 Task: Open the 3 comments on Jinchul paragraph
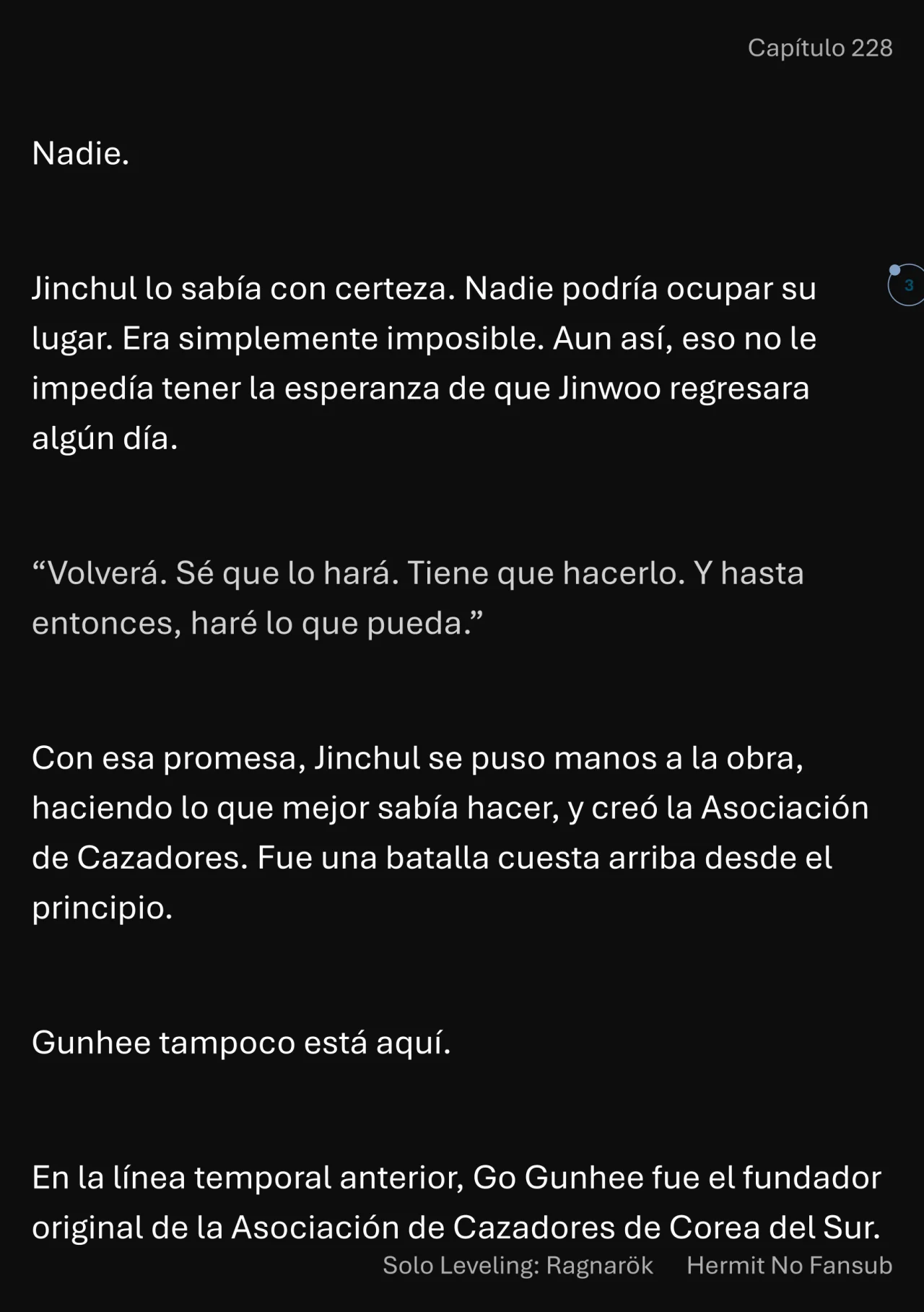click(x=907, y=285)
